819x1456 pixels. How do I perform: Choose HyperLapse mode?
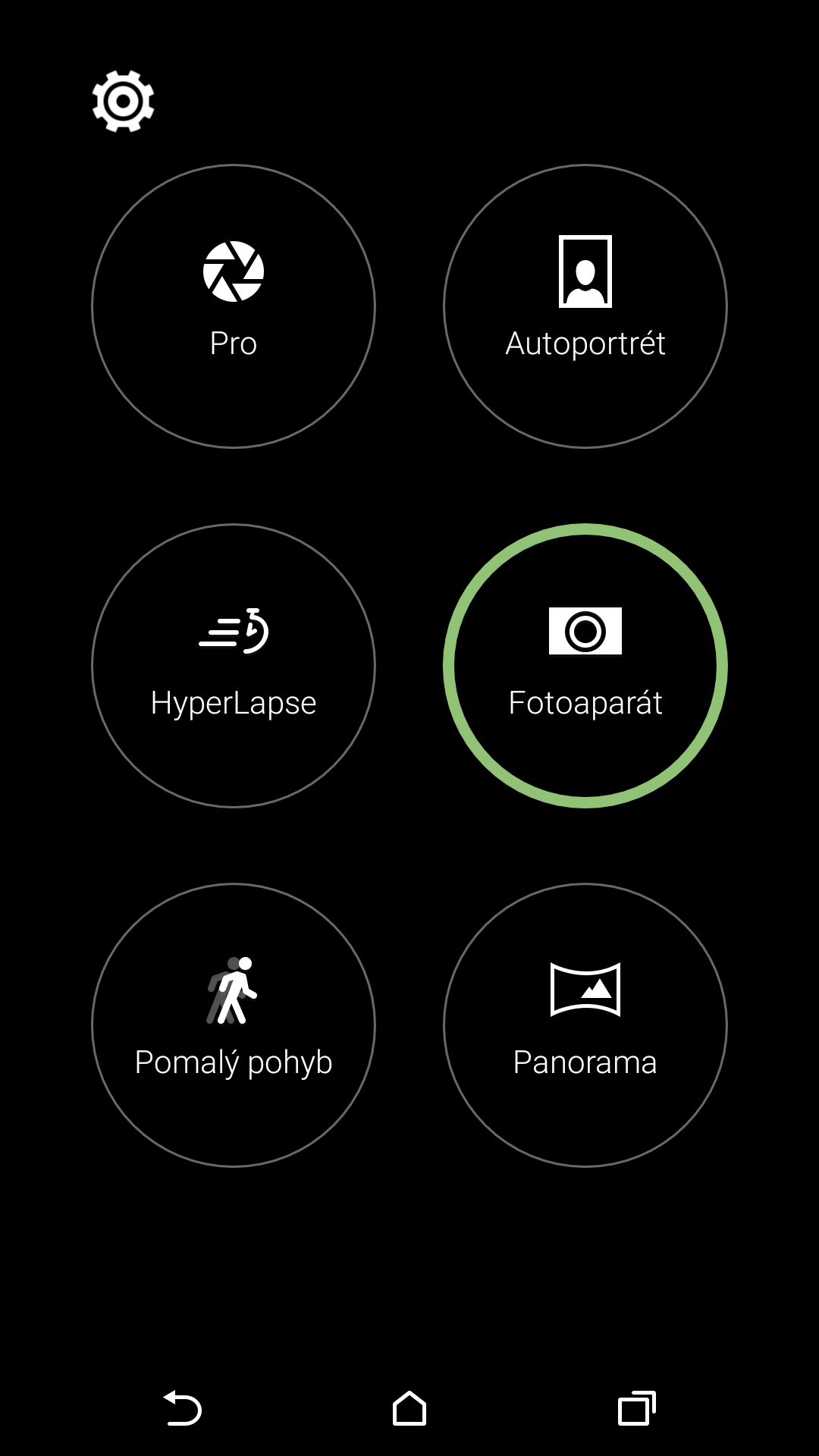234,666
